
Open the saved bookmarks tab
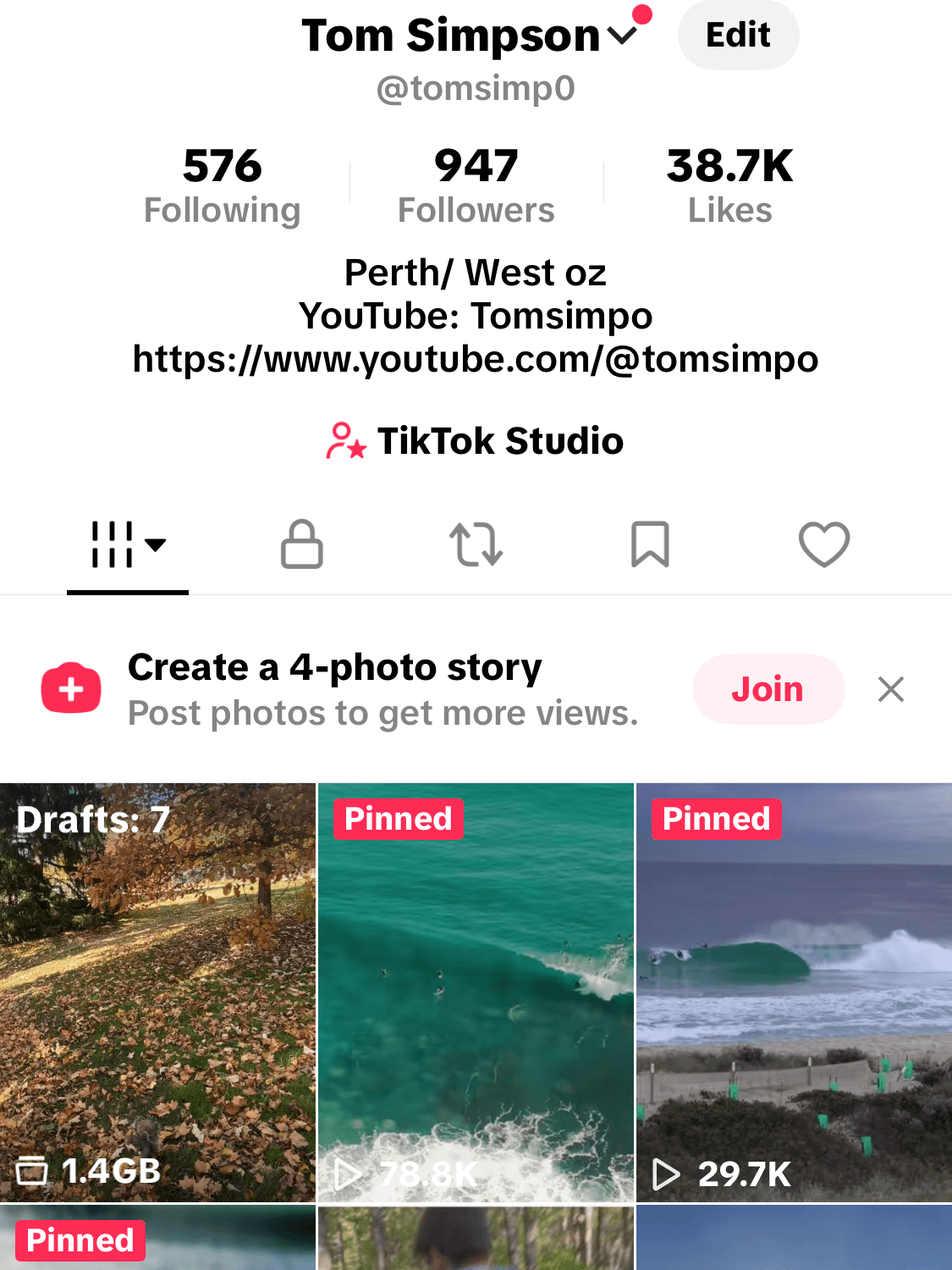click(x=650, y=544)
